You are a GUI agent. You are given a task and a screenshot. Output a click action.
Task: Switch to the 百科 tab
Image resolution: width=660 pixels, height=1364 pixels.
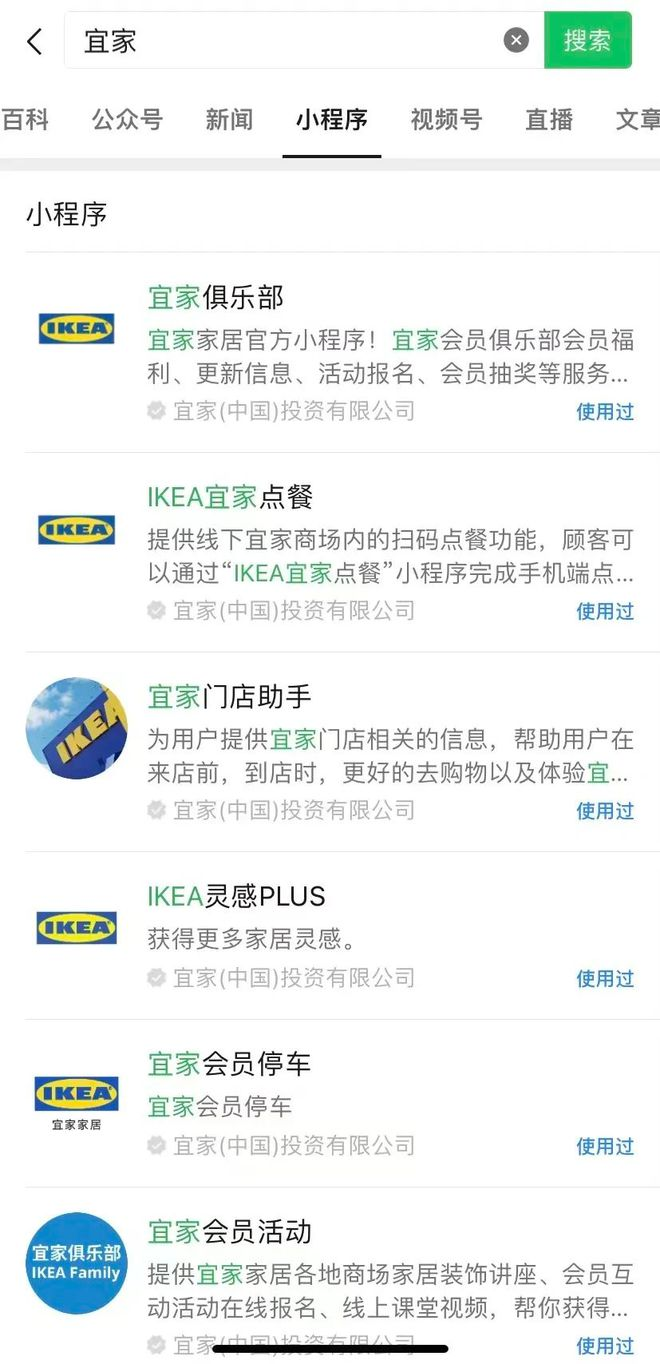(x=24, y=120)
